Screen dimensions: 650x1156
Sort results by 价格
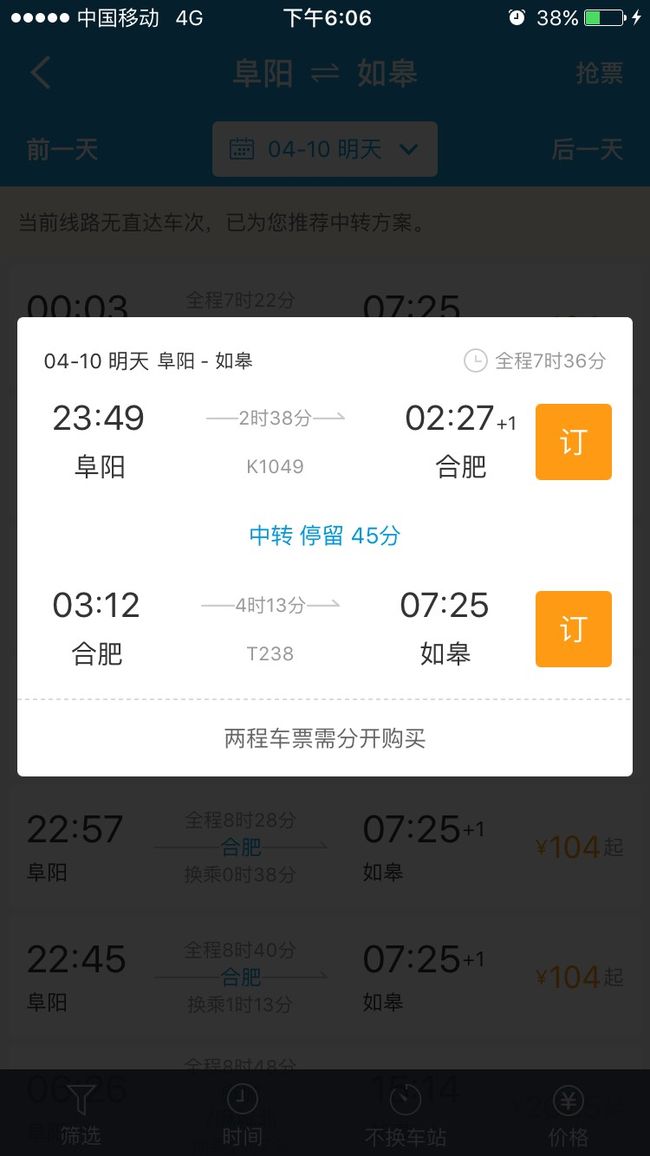568,1114
